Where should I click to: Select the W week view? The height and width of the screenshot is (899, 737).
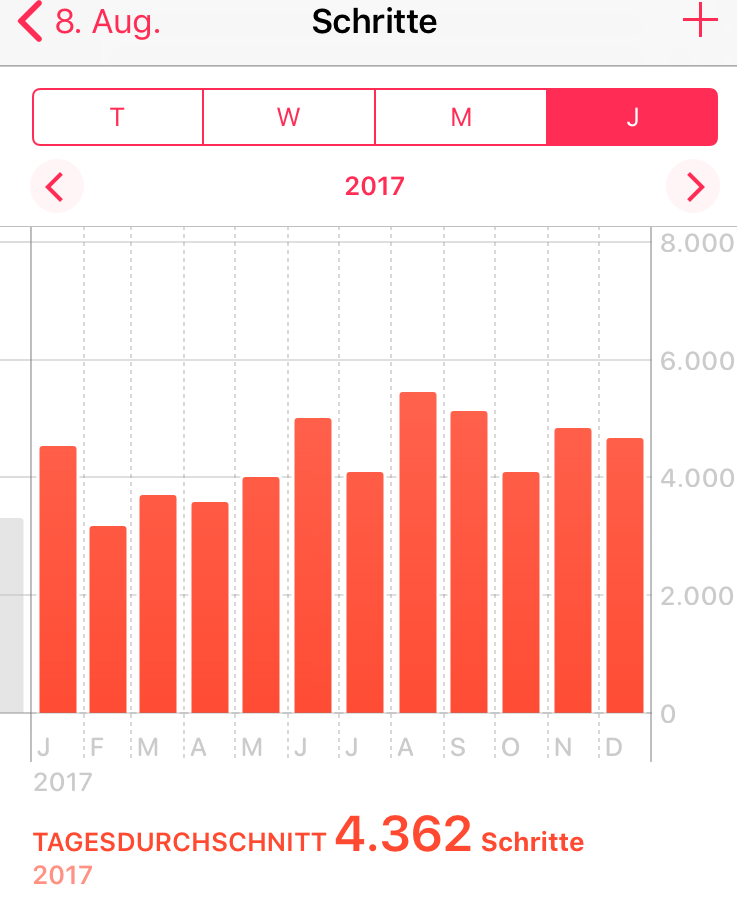tap(289, 117)
